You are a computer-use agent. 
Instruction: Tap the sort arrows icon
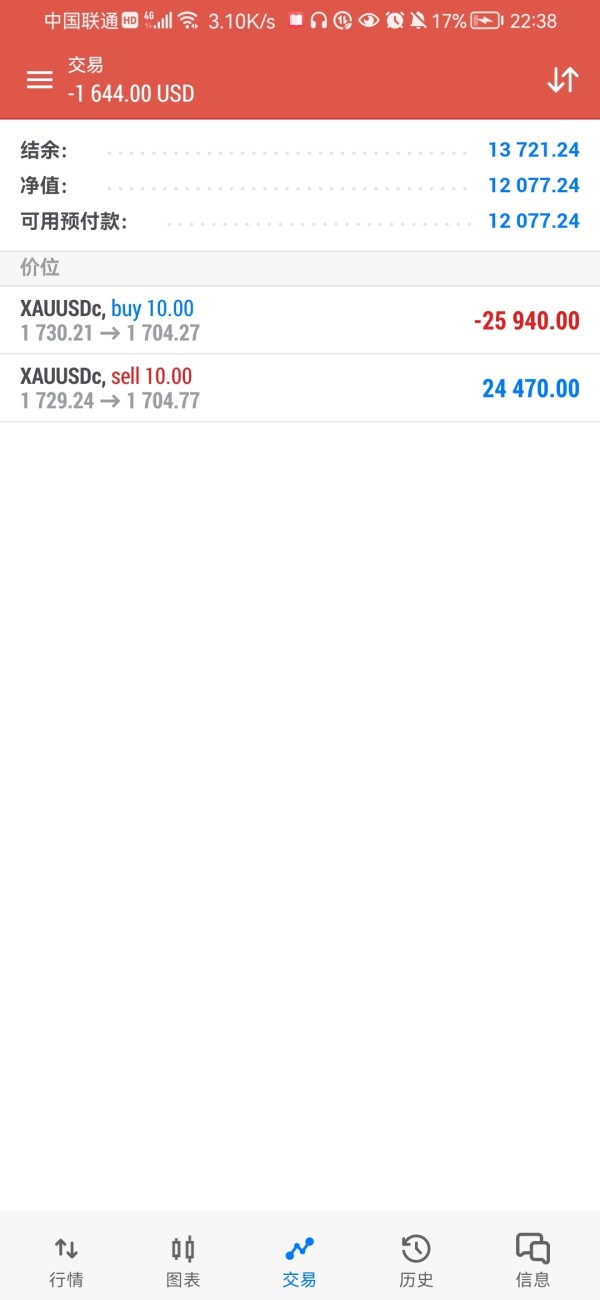[563, 80]
